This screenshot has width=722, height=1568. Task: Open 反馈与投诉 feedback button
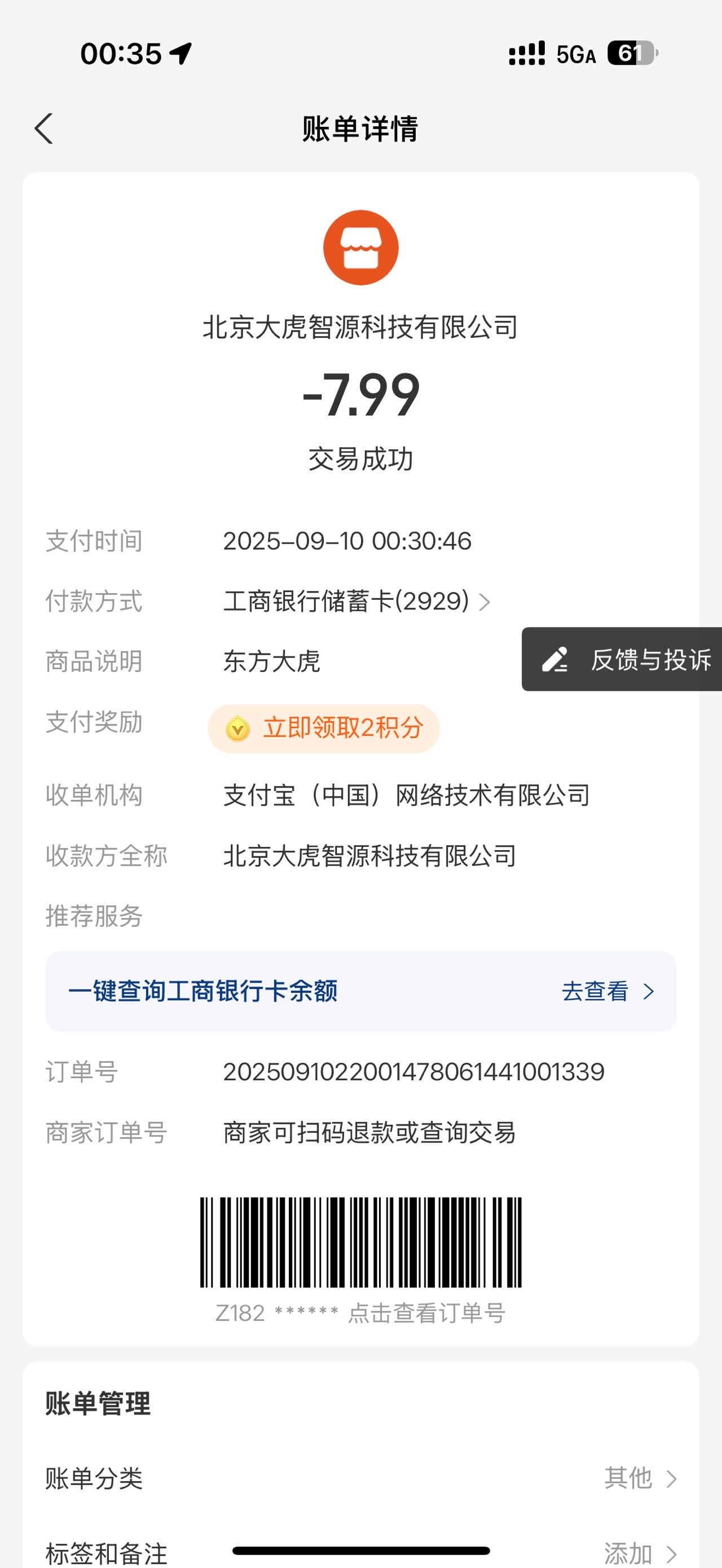click(x=622, y=659)
